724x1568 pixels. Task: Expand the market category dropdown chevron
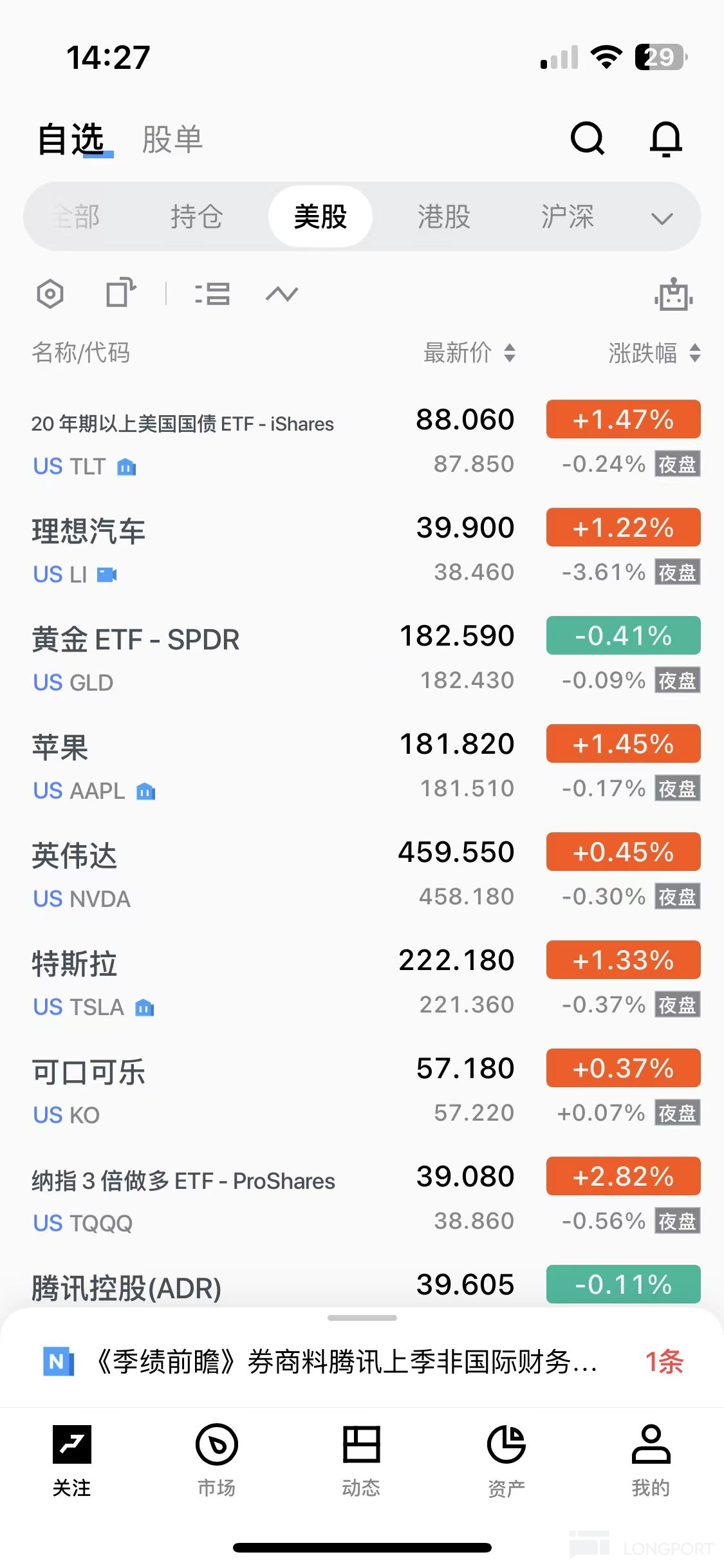tap(662, 218)
